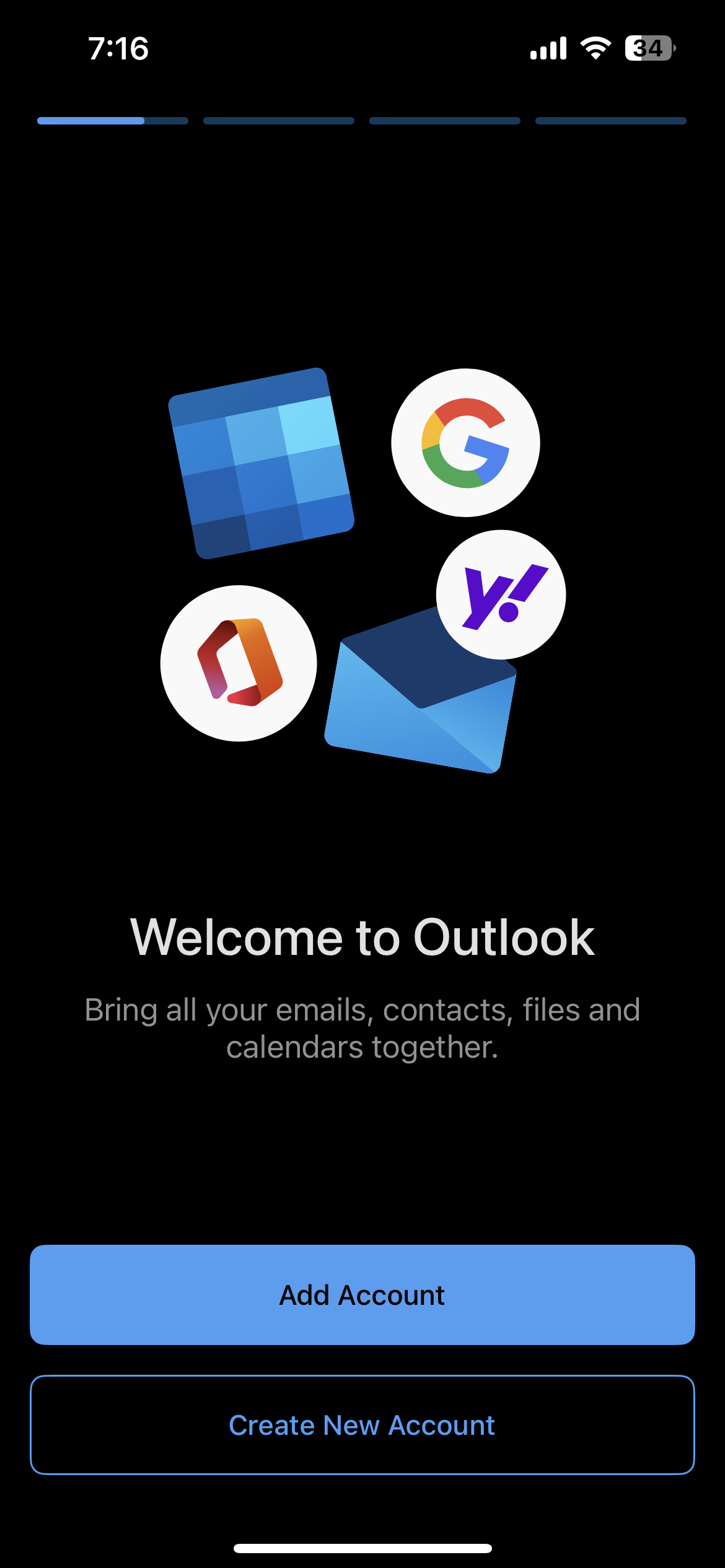
Task: Tap the cellular signal bars icon
Action: coord(548,48)
